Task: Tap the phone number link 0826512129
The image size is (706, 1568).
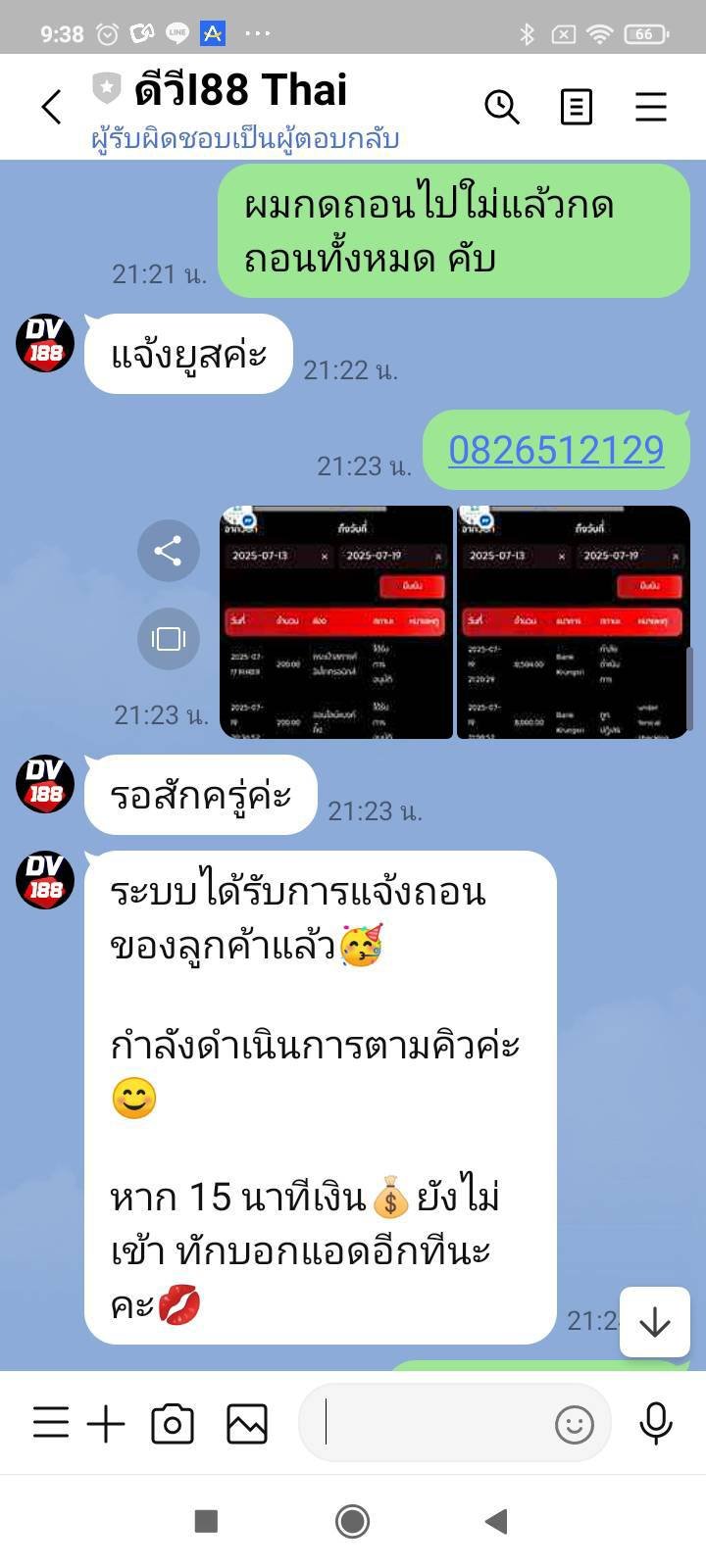Action: tap(556, 450)
